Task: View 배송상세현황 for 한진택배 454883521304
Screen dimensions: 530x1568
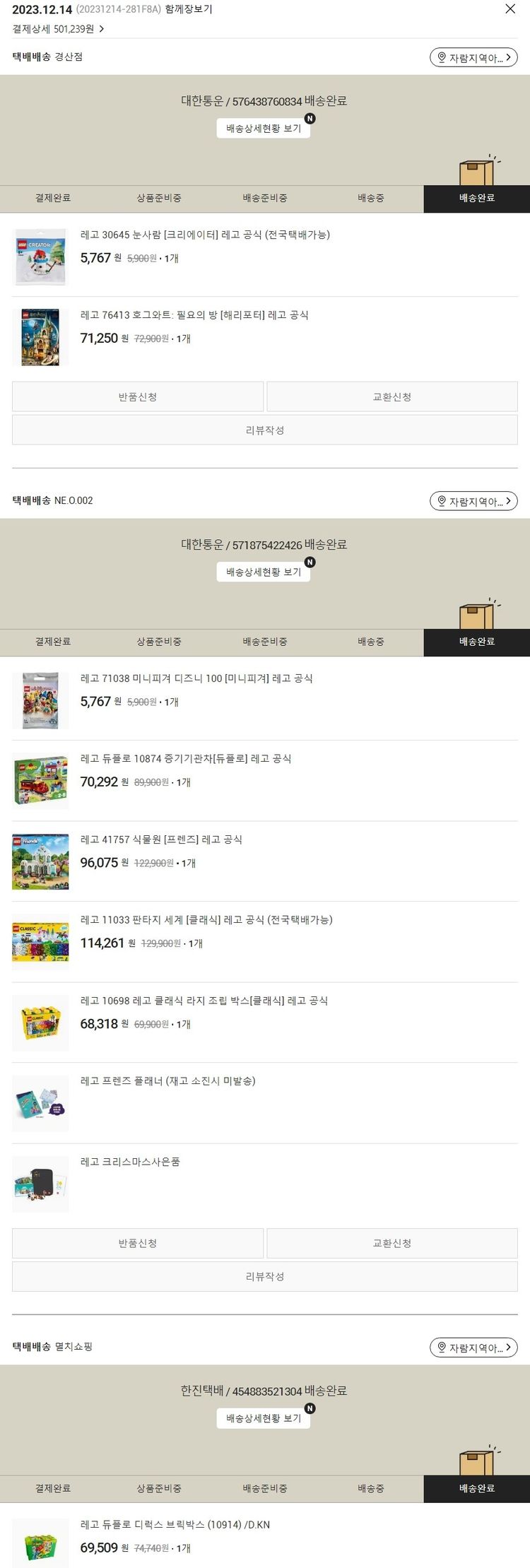Action: pyautogui.click(x=263, y=1418)
